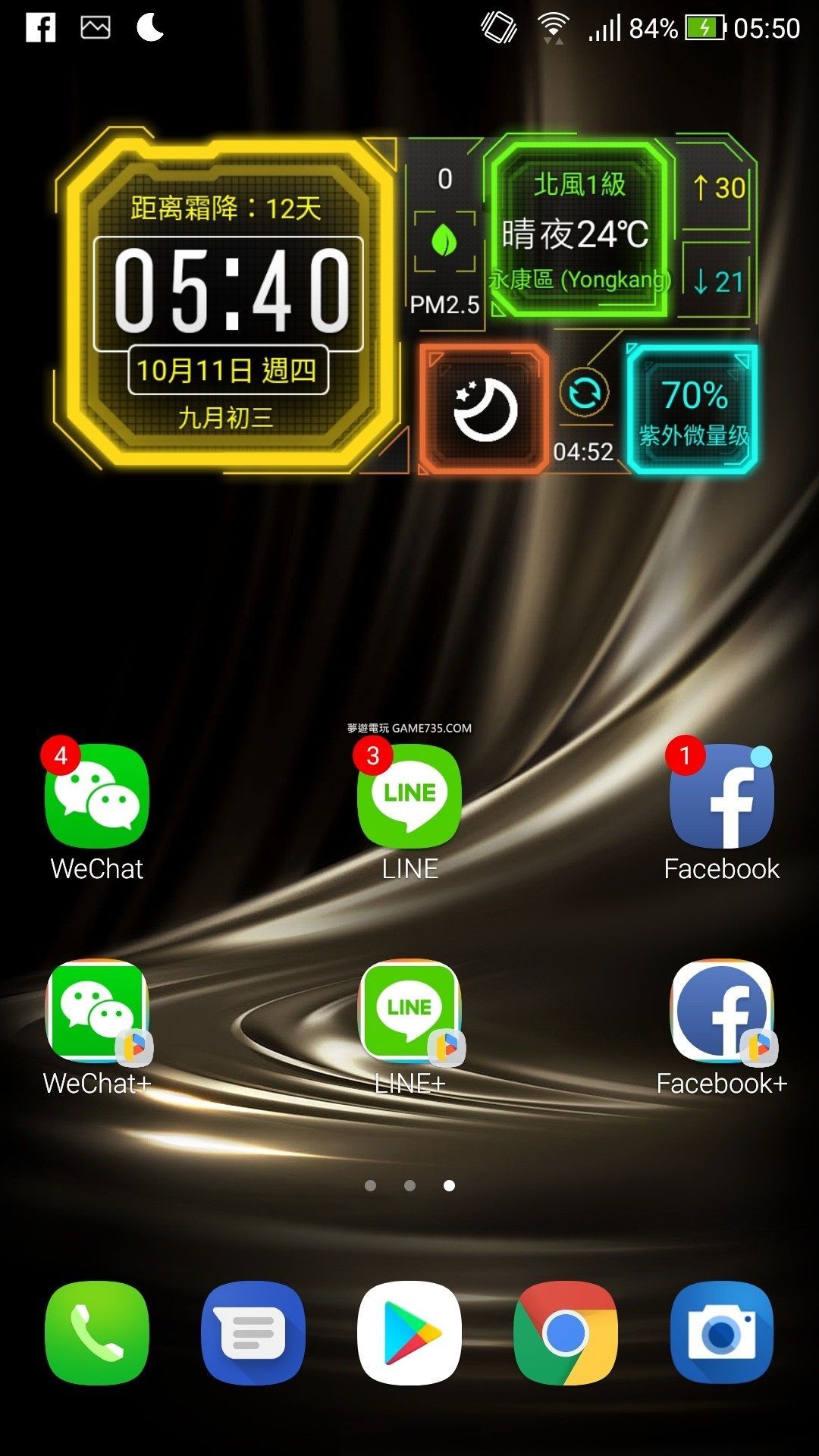Start the Facebook+ twin app

coord(722,1012)
